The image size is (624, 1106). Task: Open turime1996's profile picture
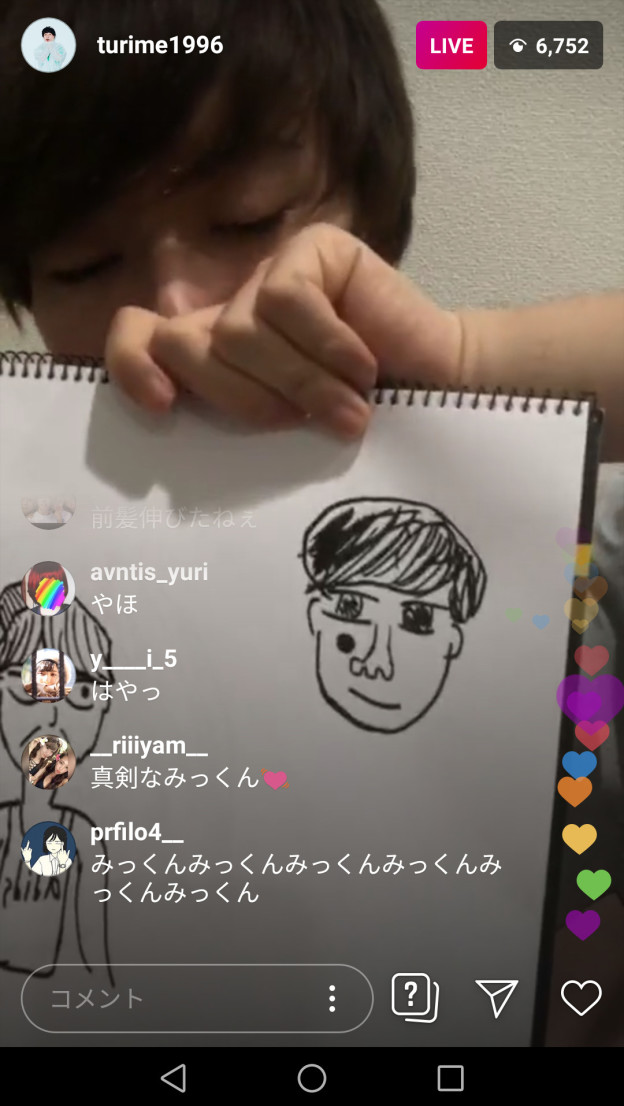48,45
